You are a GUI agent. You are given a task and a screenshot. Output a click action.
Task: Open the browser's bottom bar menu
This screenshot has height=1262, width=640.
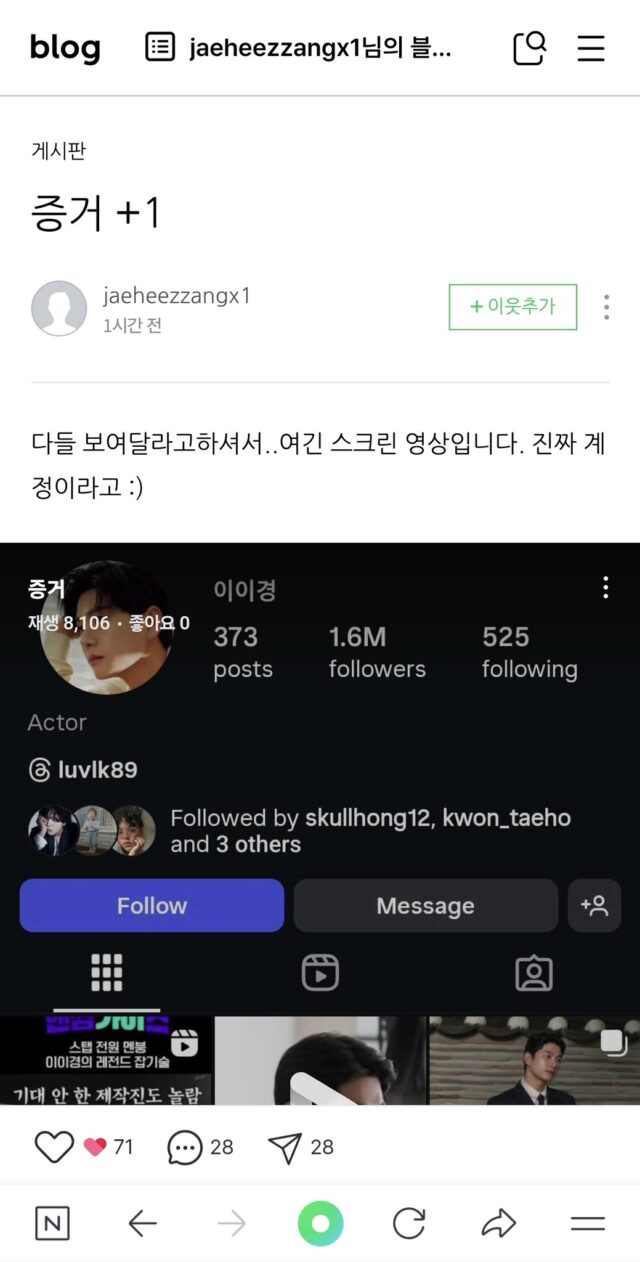pyautogui.click(x=588, y=1223)
